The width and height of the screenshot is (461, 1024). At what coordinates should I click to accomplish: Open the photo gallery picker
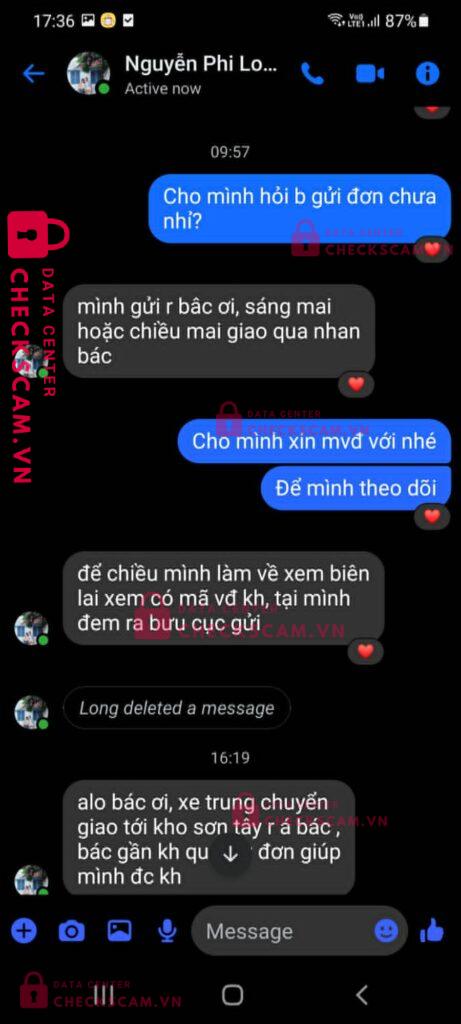click(x=119, y=930)
